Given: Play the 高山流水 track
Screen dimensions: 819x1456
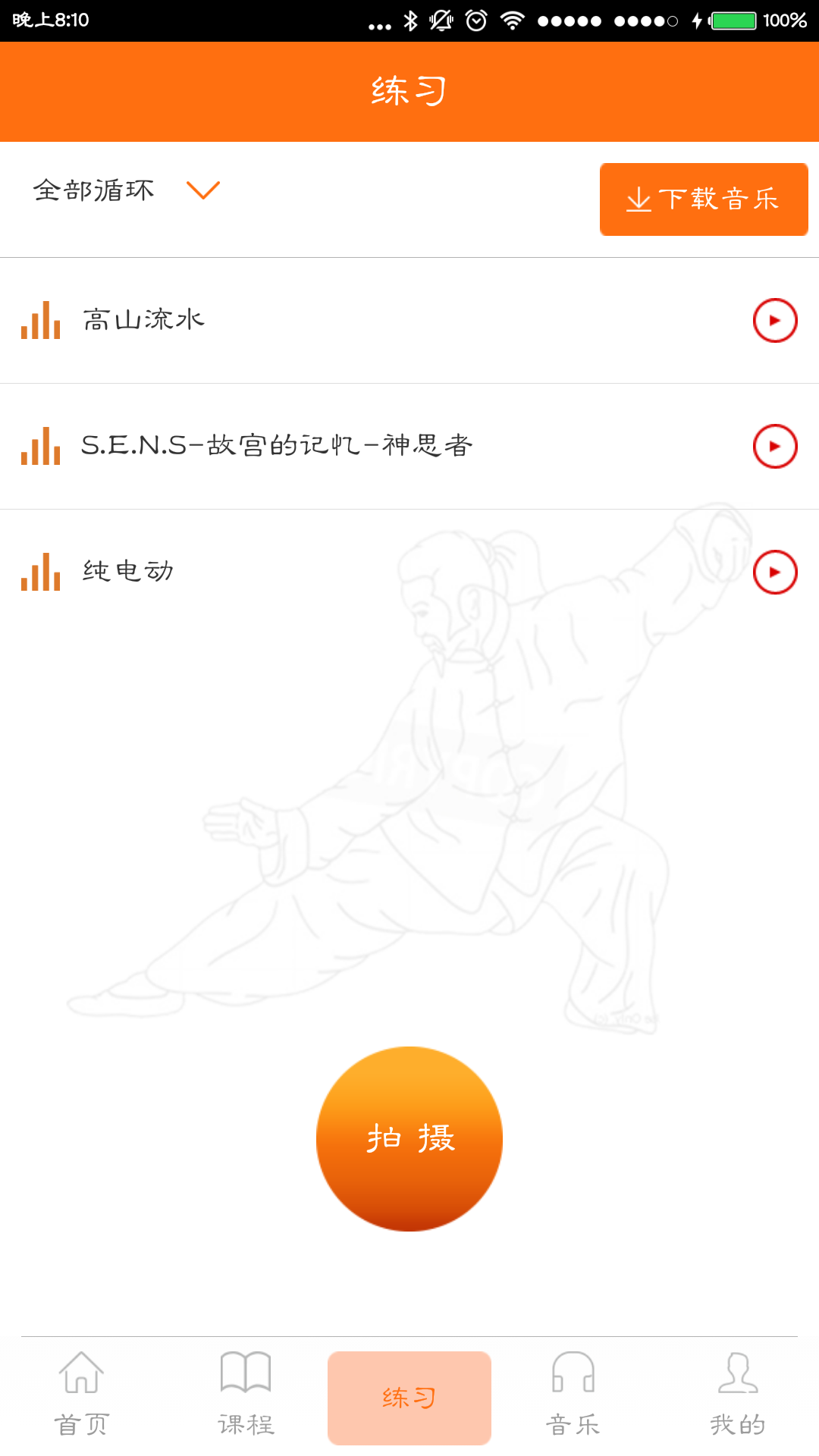Looking at the screenshot, I should (773, 319).
